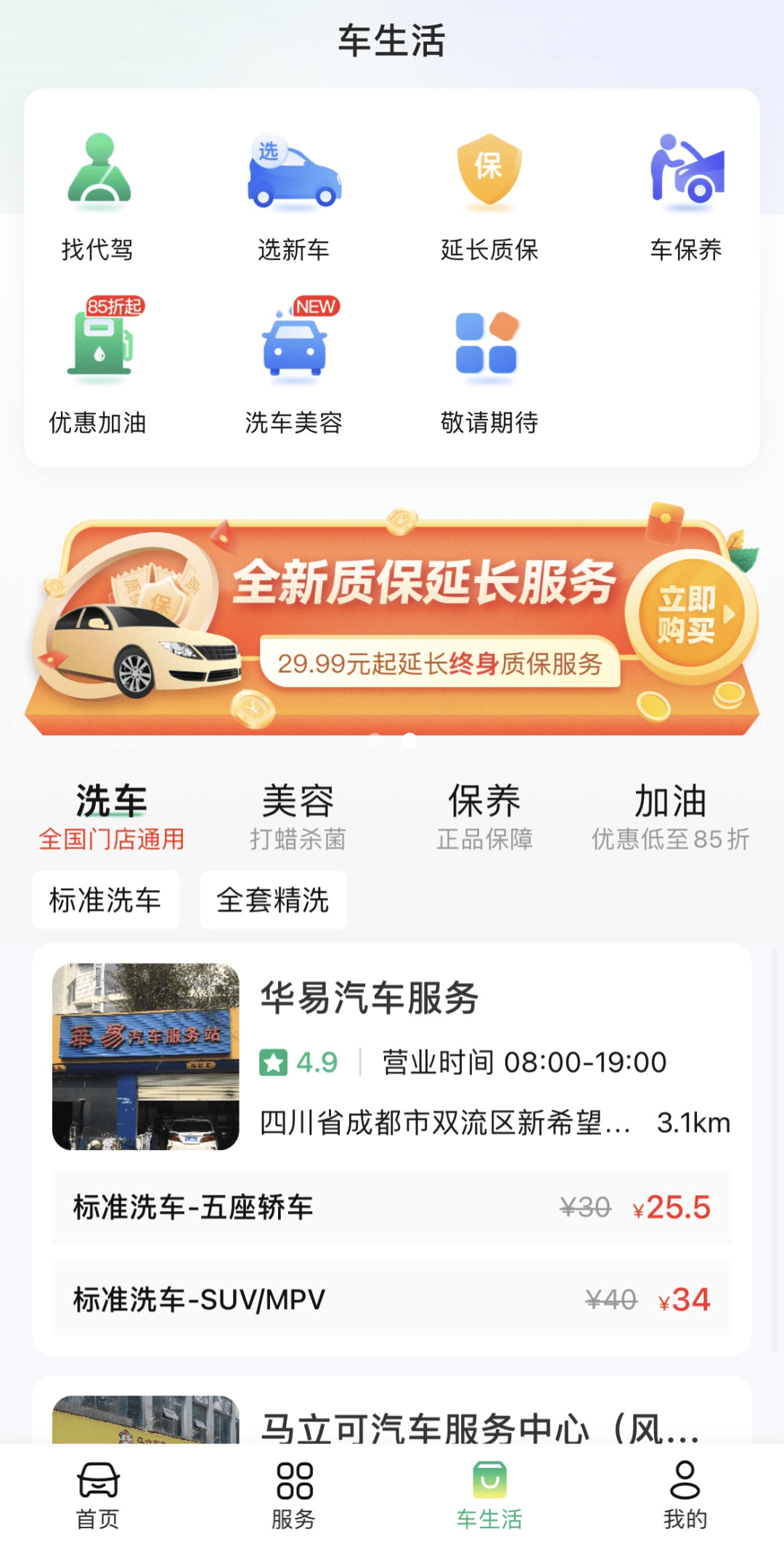The height and width of the screenshot is (1553, 784).
Task: Switch to the 保养 category tab
Action: point(484,816)
